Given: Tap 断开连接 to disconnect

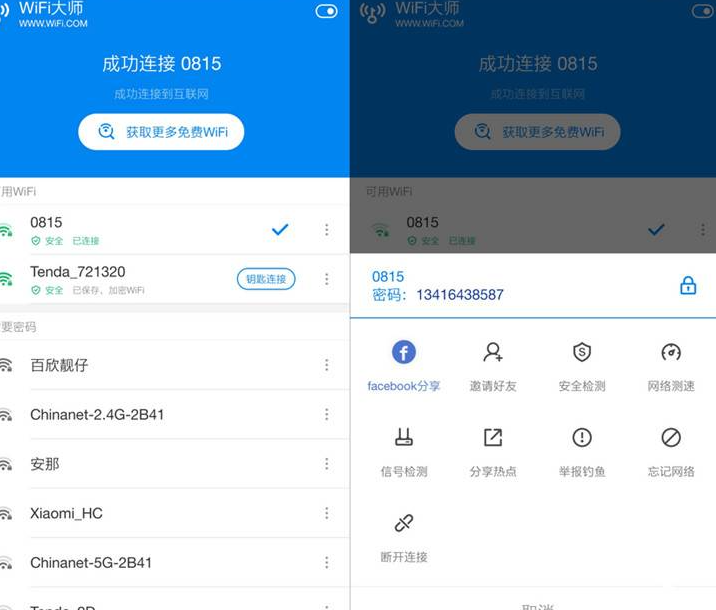Looking at the screenshot, I should [x=403, y=537].
